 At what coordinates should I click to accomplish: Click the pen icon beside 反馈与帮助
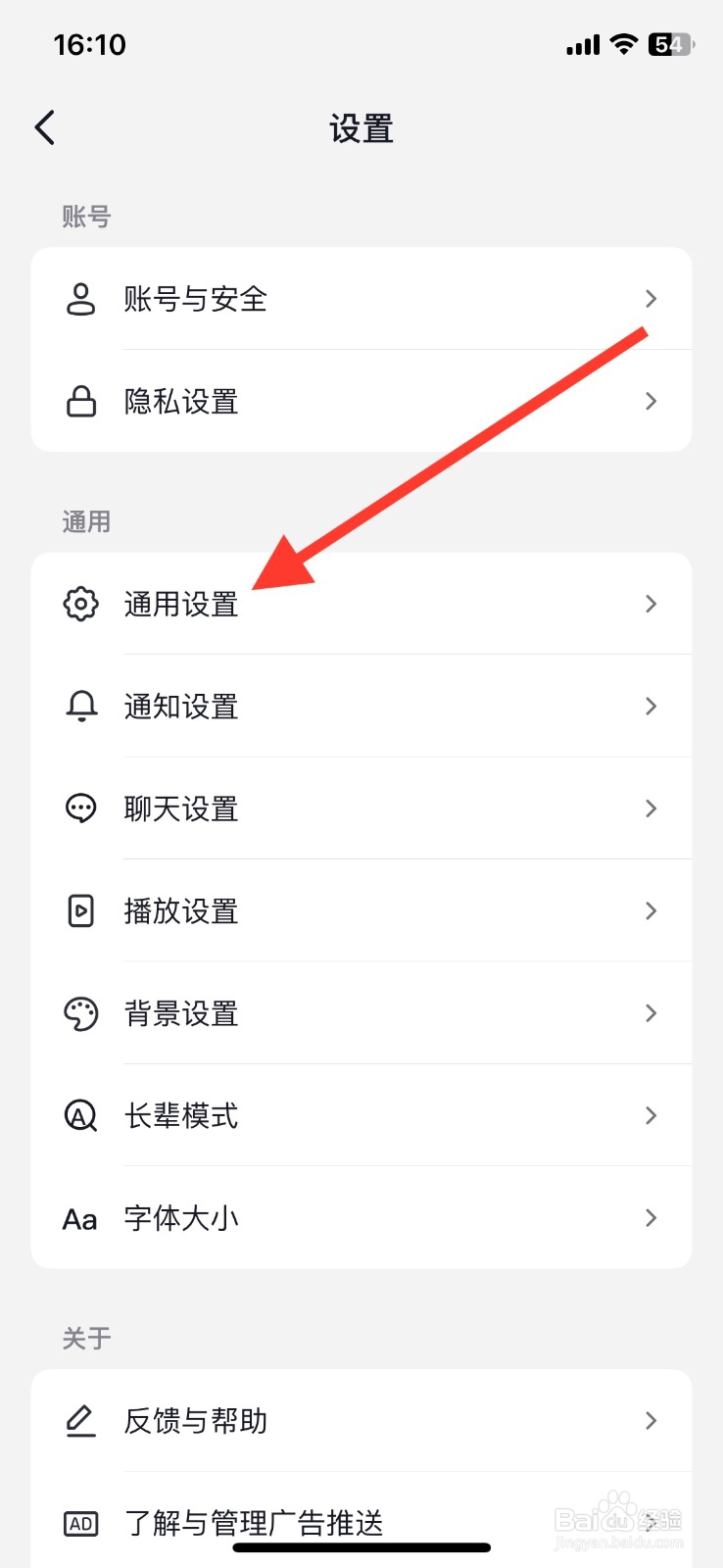pyautogui.click(x=80, y=1420)
